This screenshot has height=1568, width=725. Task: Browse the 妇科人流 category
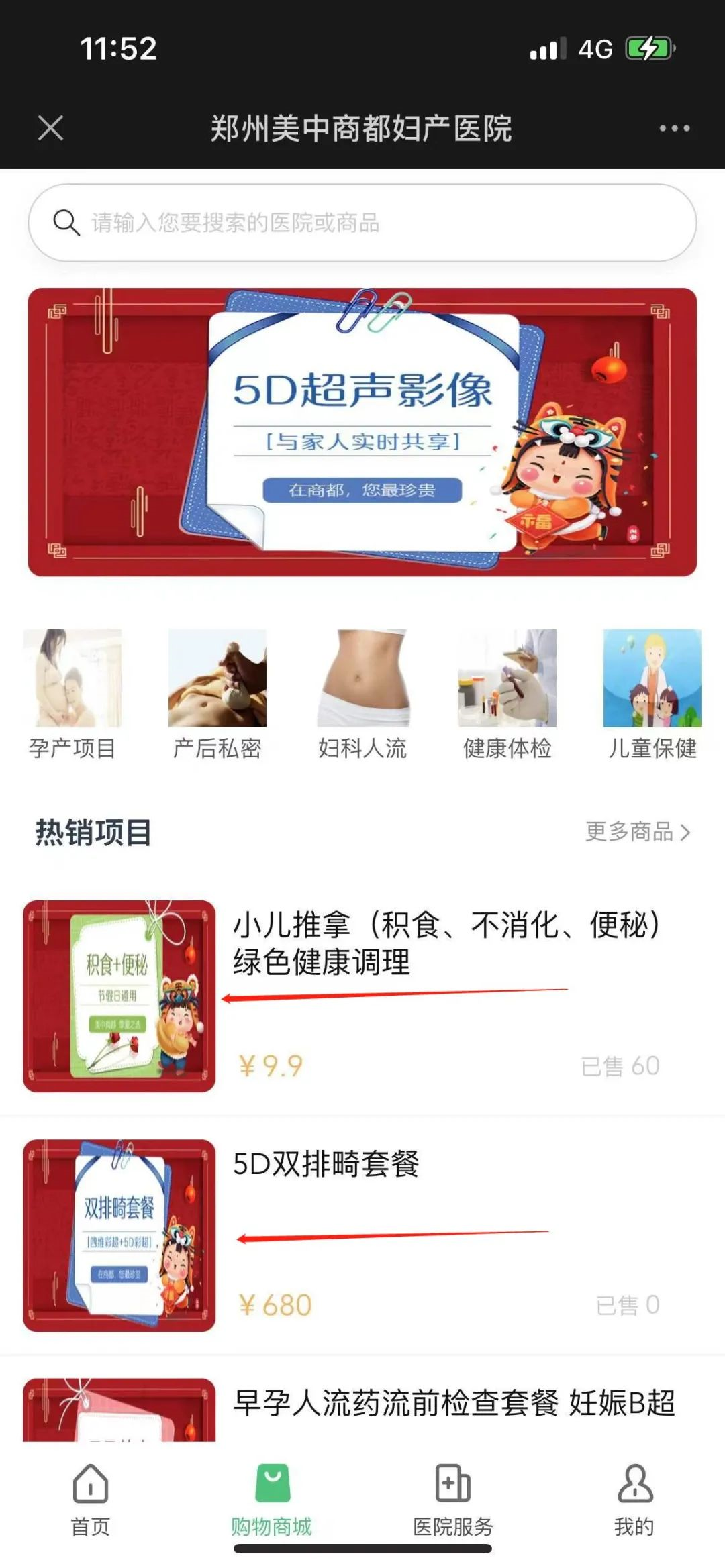[362, 695]
